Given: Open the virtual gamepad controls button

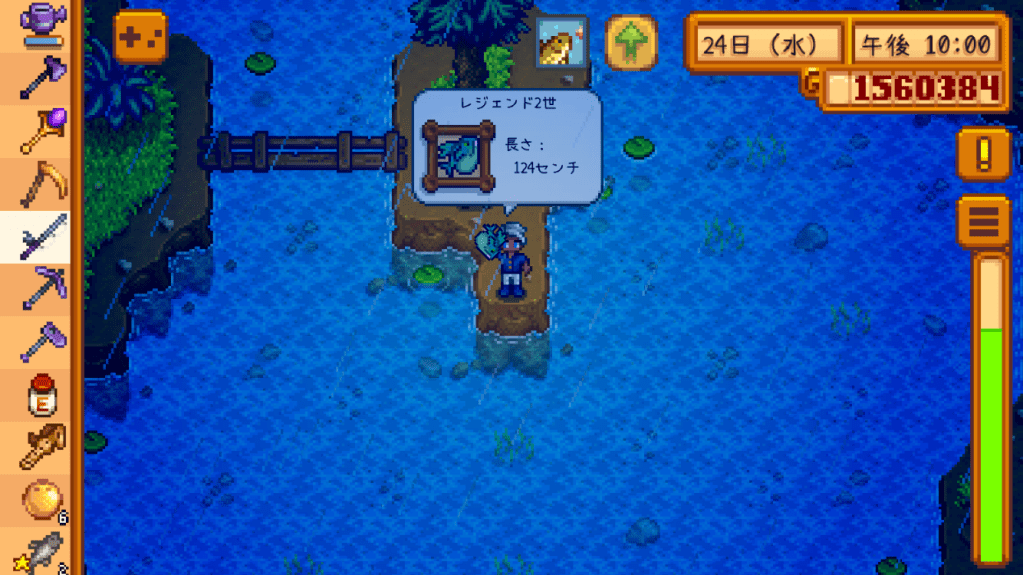Looking at the screenshot, I should 139,39.
